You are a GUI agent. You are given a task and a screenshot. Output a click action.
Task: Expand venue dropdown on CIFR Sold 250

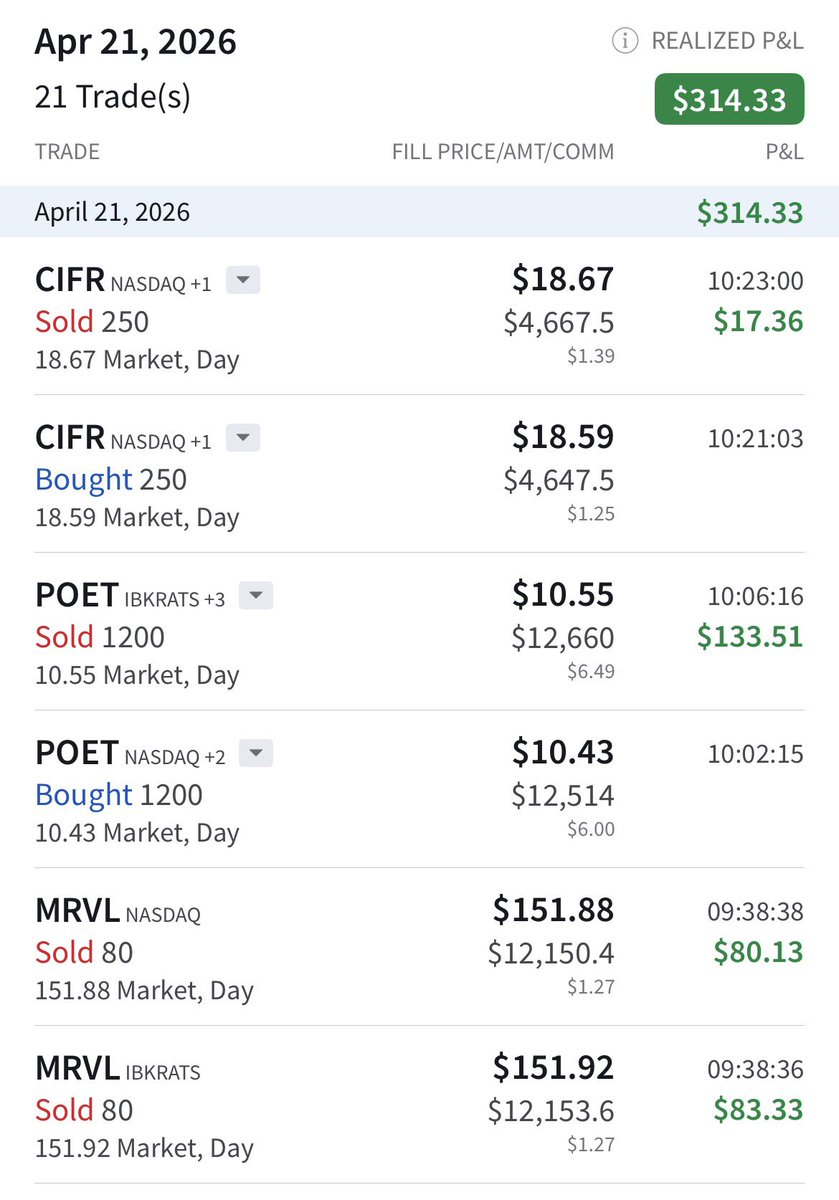[x=243, y=281]
